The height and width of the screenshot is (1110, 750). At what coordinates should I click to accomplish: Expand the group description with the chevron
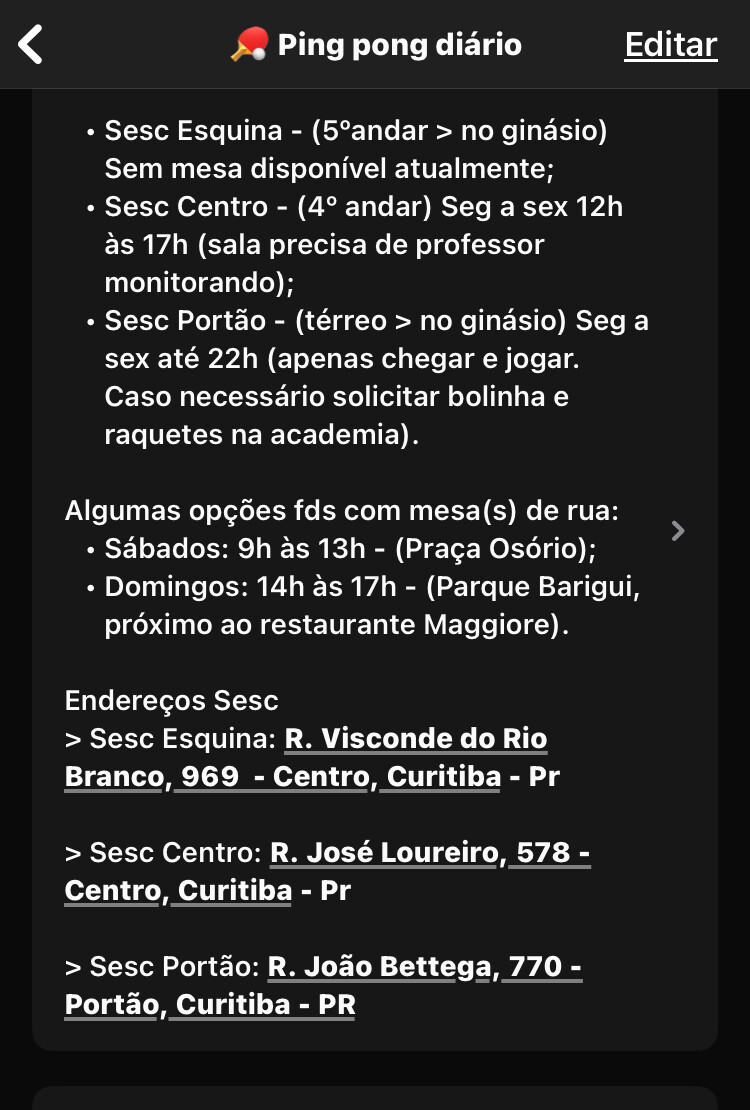(678, 531)
